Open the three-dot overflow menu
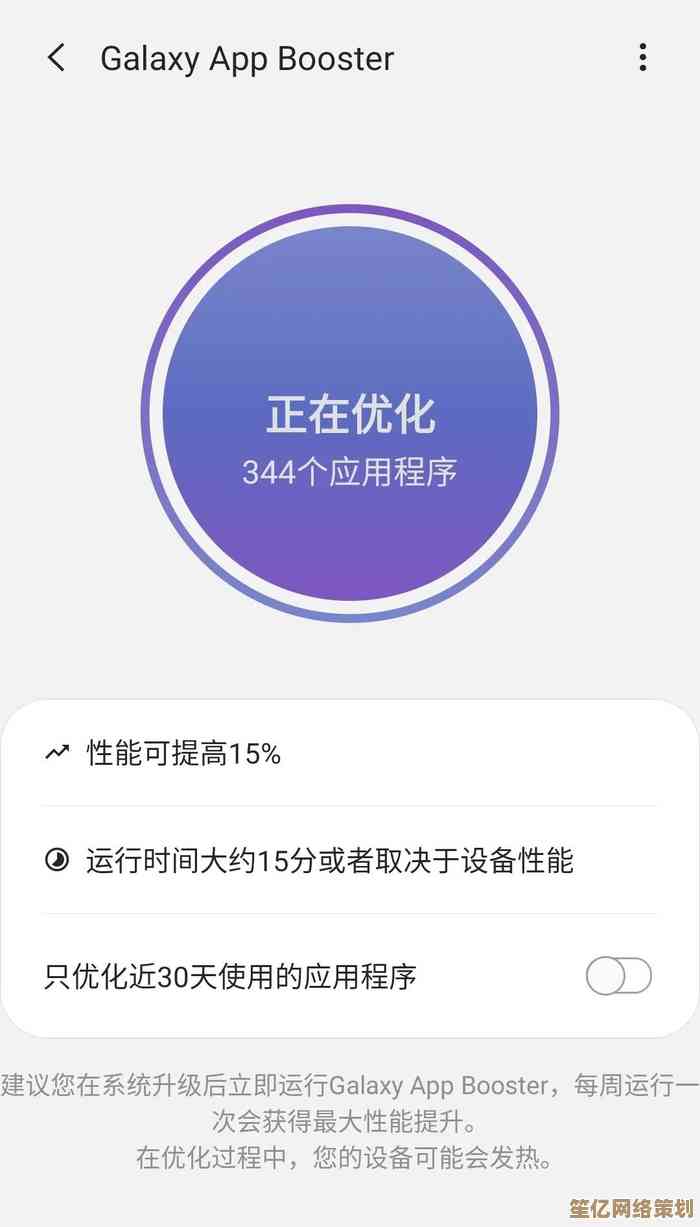 tap(643, 57)
